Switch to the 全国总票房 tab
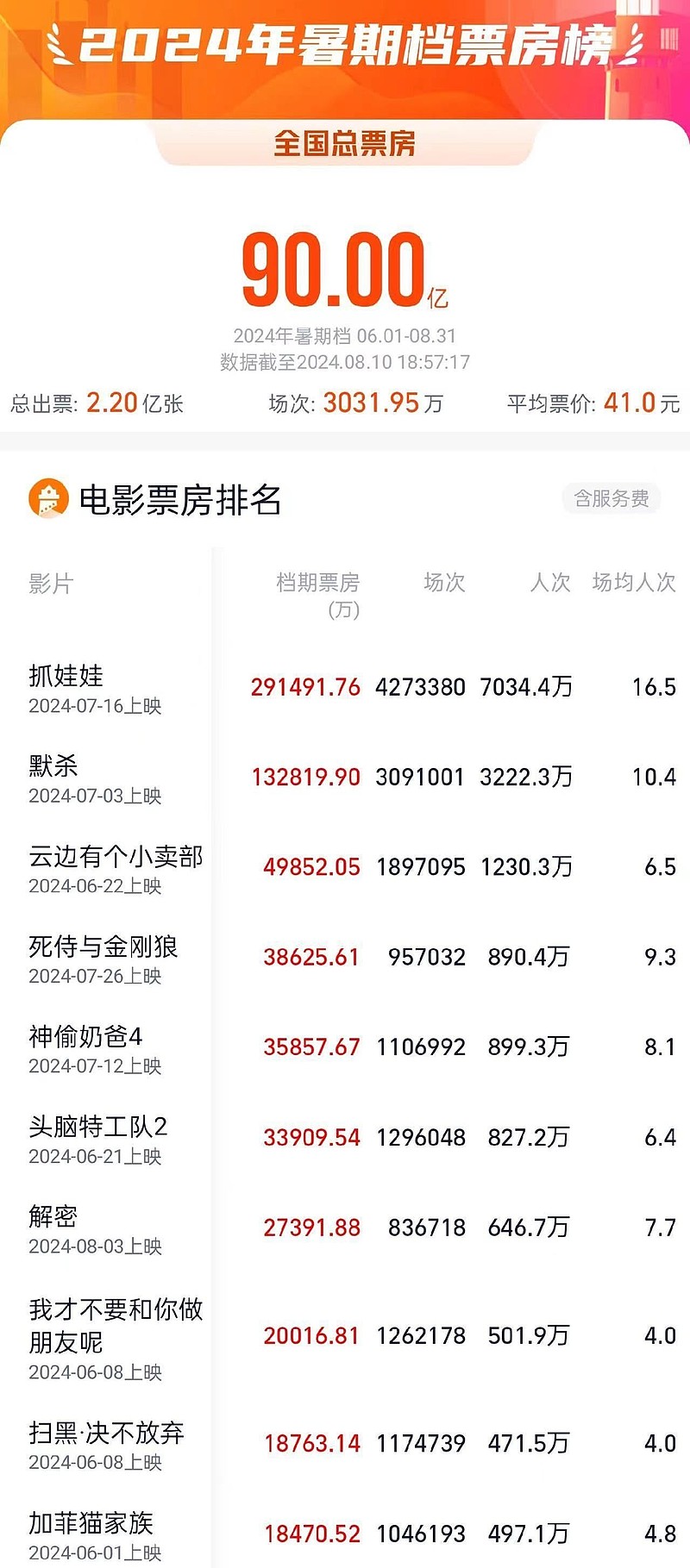 coord(345,145)
